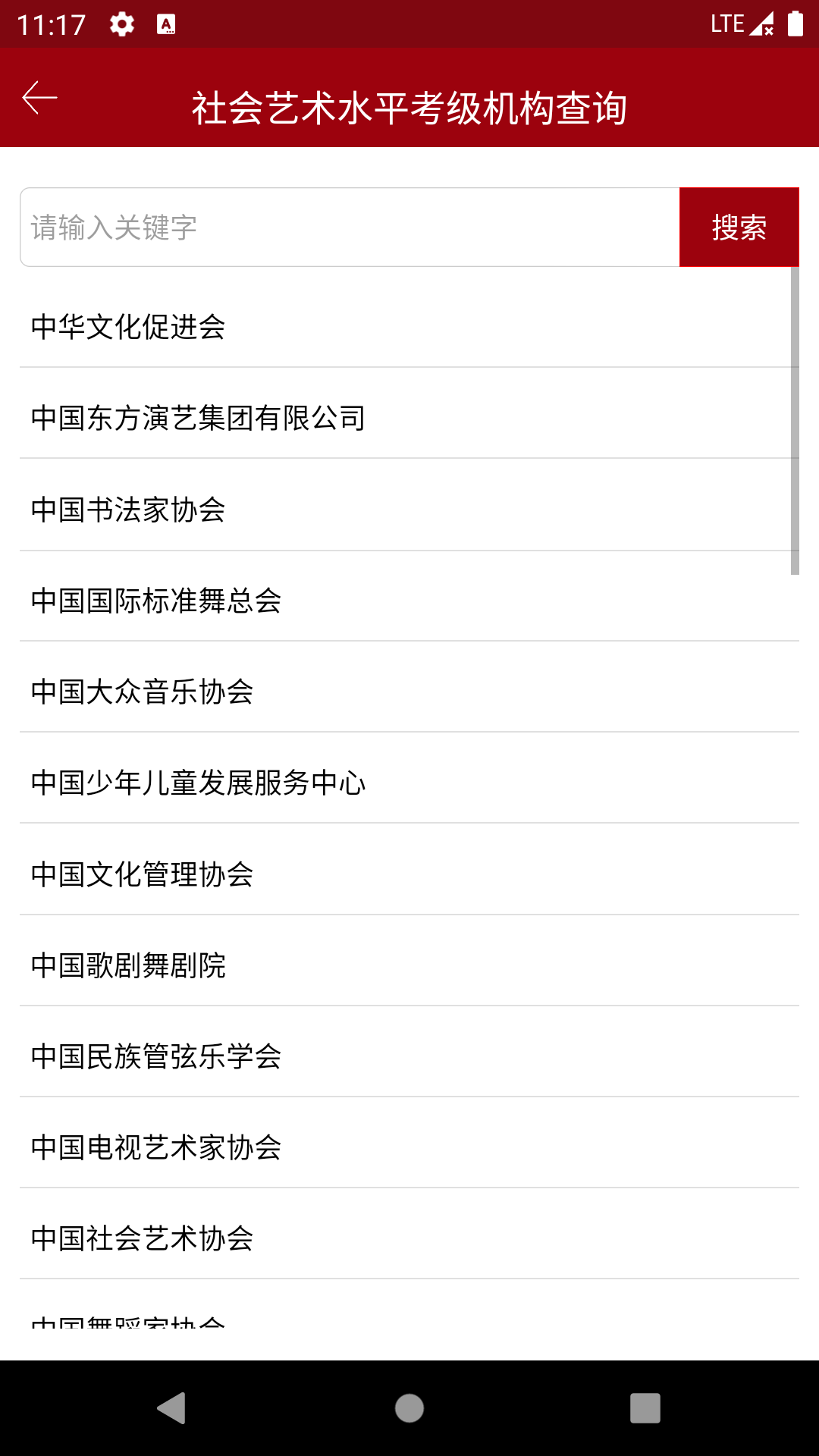Go back using the header arrow
Image resolution: width=819 pixels, height=1456 pixels.
click(x=39, y=99)
